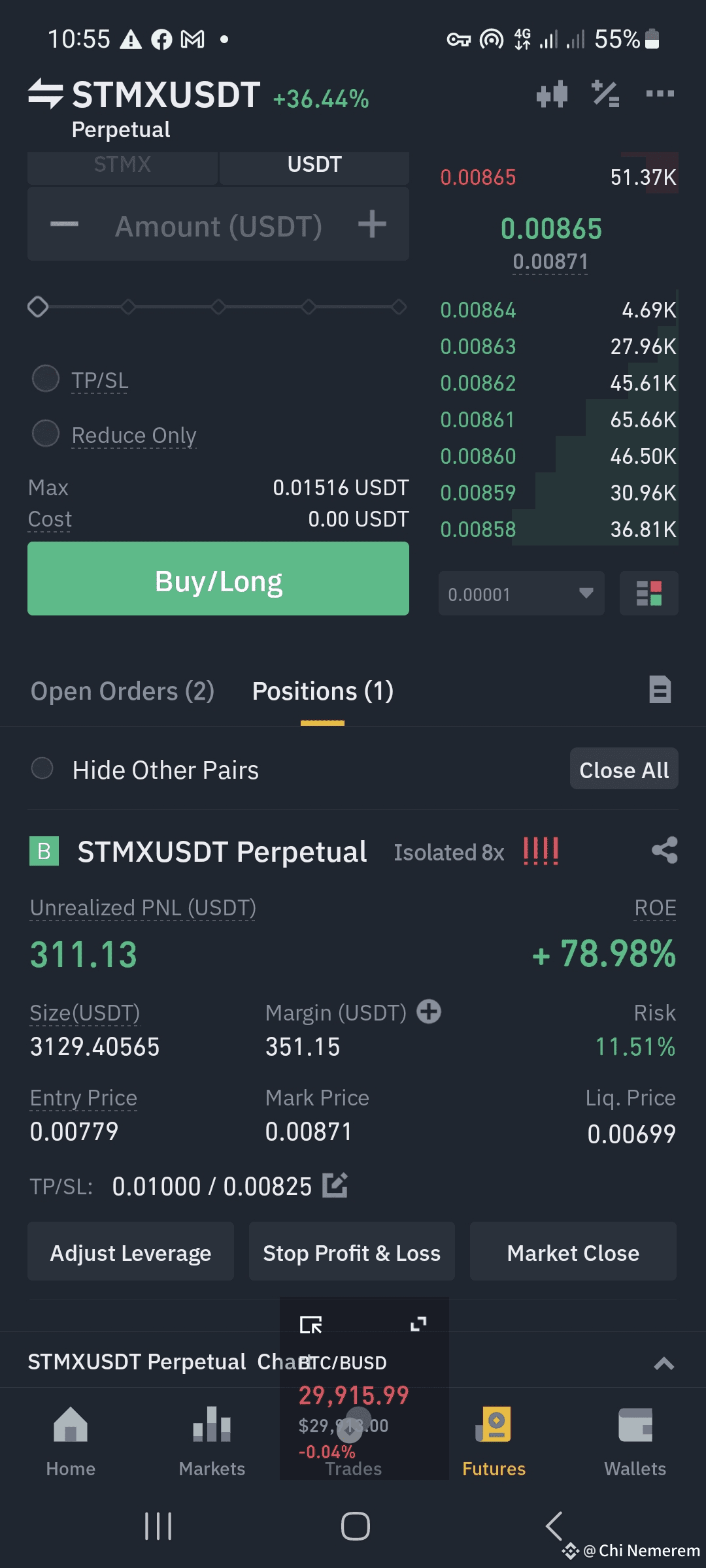Share the STMXUSDT Perpetual position
This screenshot has height=1568, width=706.
pyautogui.click(x=664, y=851)
